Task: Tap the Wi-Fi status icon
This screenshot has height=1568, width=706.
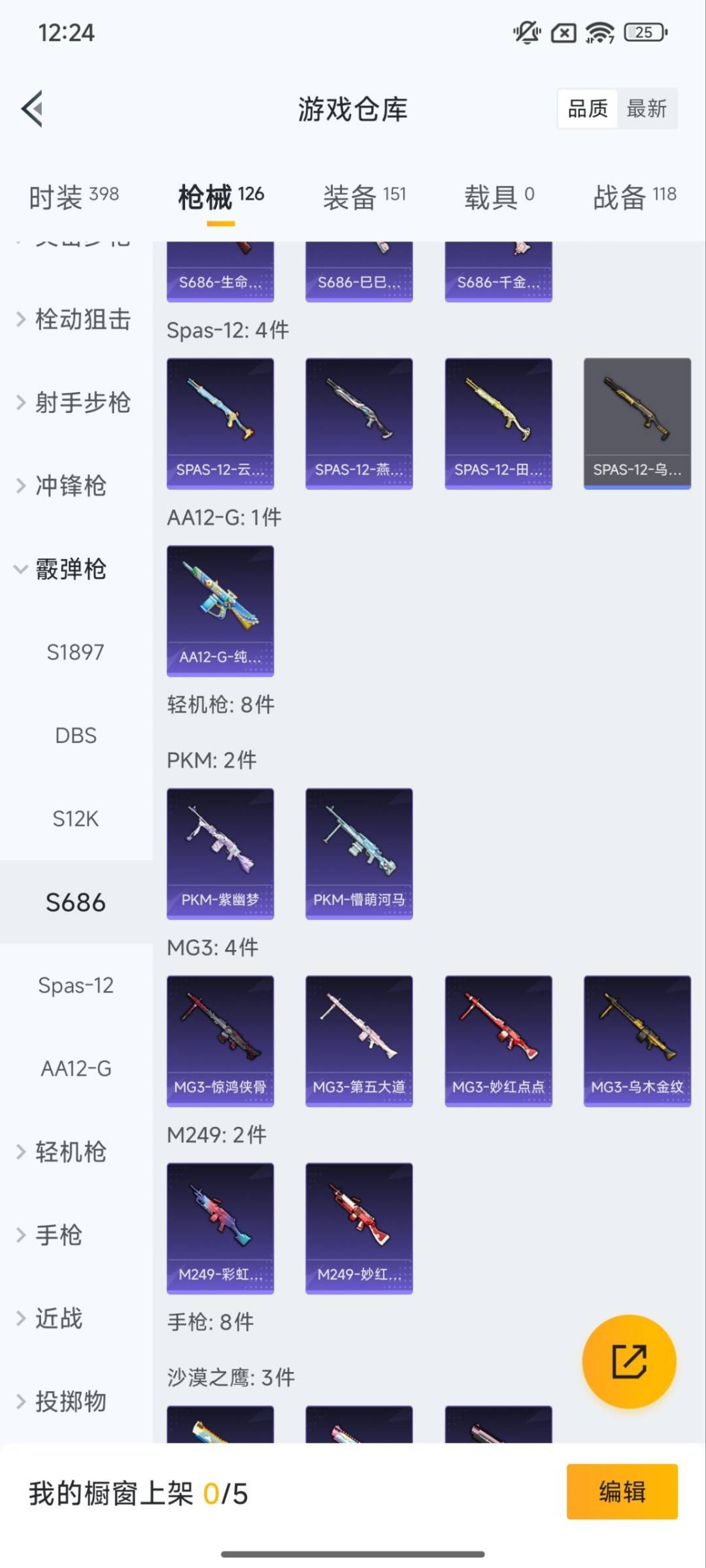Action: click(599, 31)
